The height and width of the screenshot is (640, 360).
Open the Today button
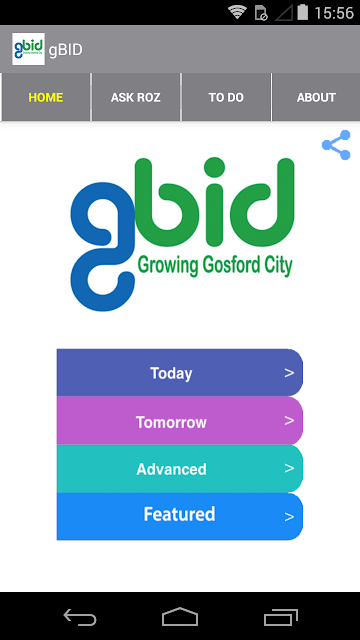click(x=180, y=373)
